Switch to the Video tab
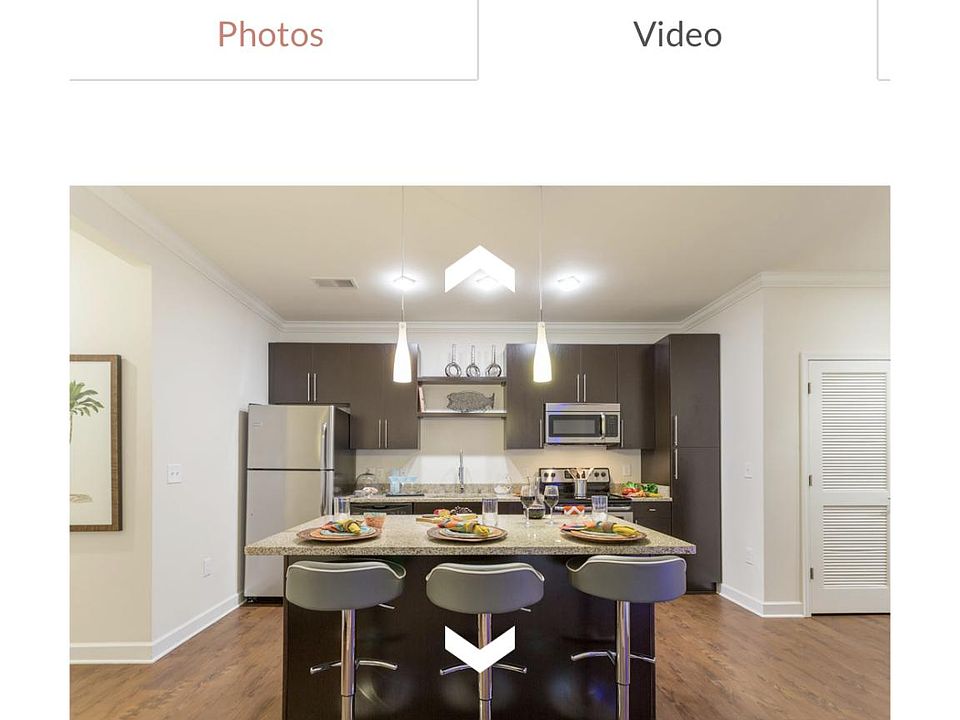The image size is (960, 720). tap(677, 36)
